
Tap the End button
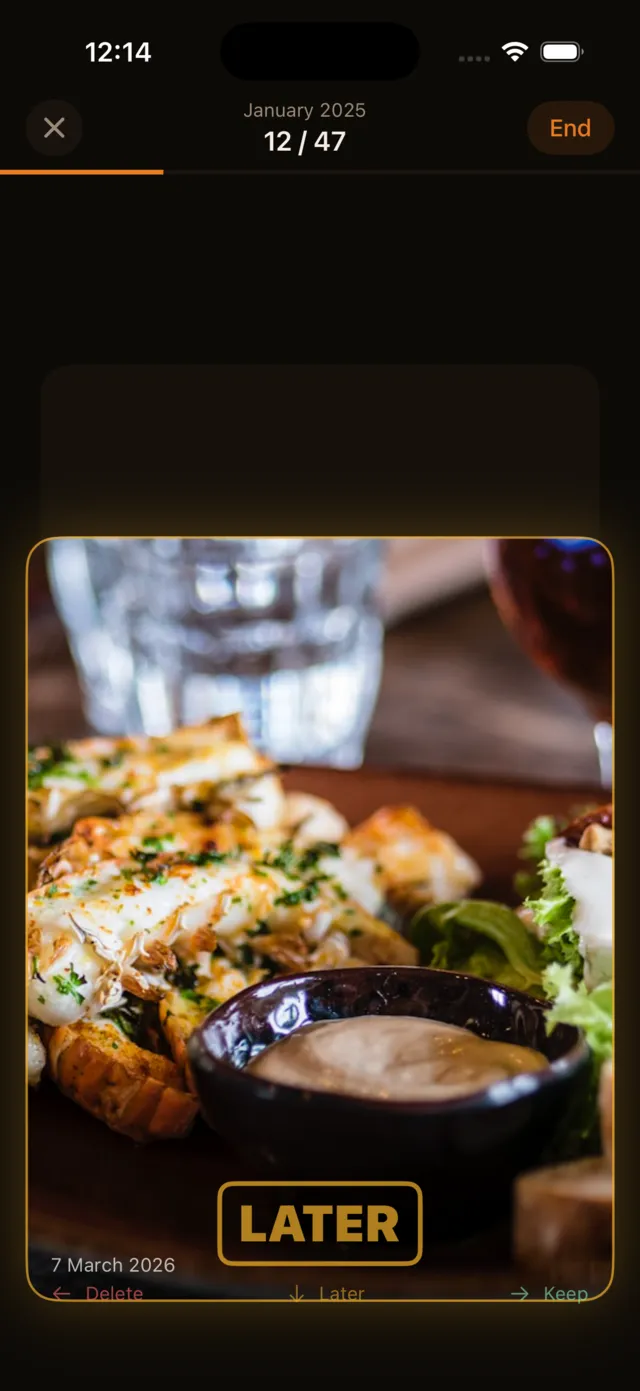[x=570, y=128]
